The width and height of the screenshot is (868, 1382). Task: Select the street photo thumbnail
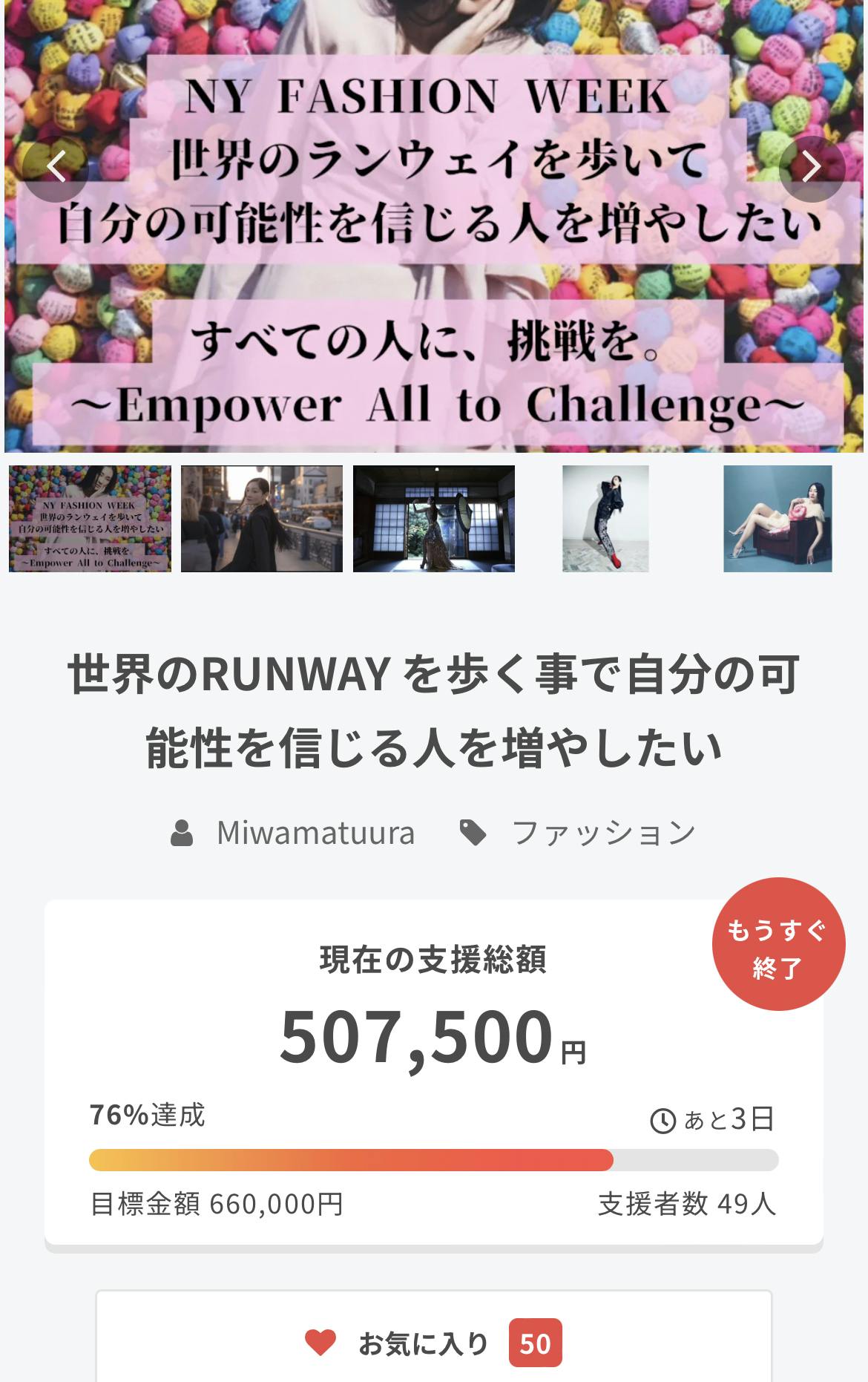(x=262, y=519)
